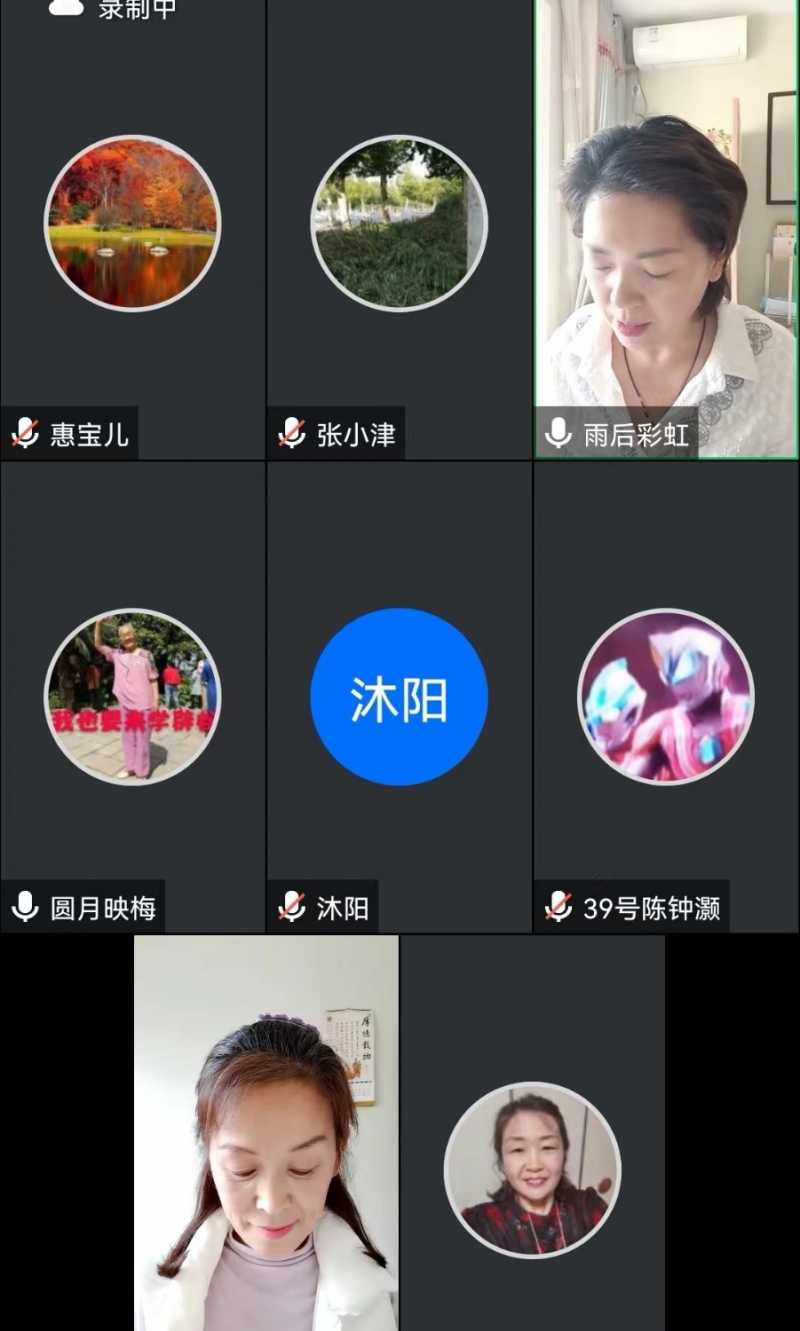The image size is (800, 1331).
Task: Click the autumn lake avatar of 惠宝儿
Action: click(x=132, y=221)
